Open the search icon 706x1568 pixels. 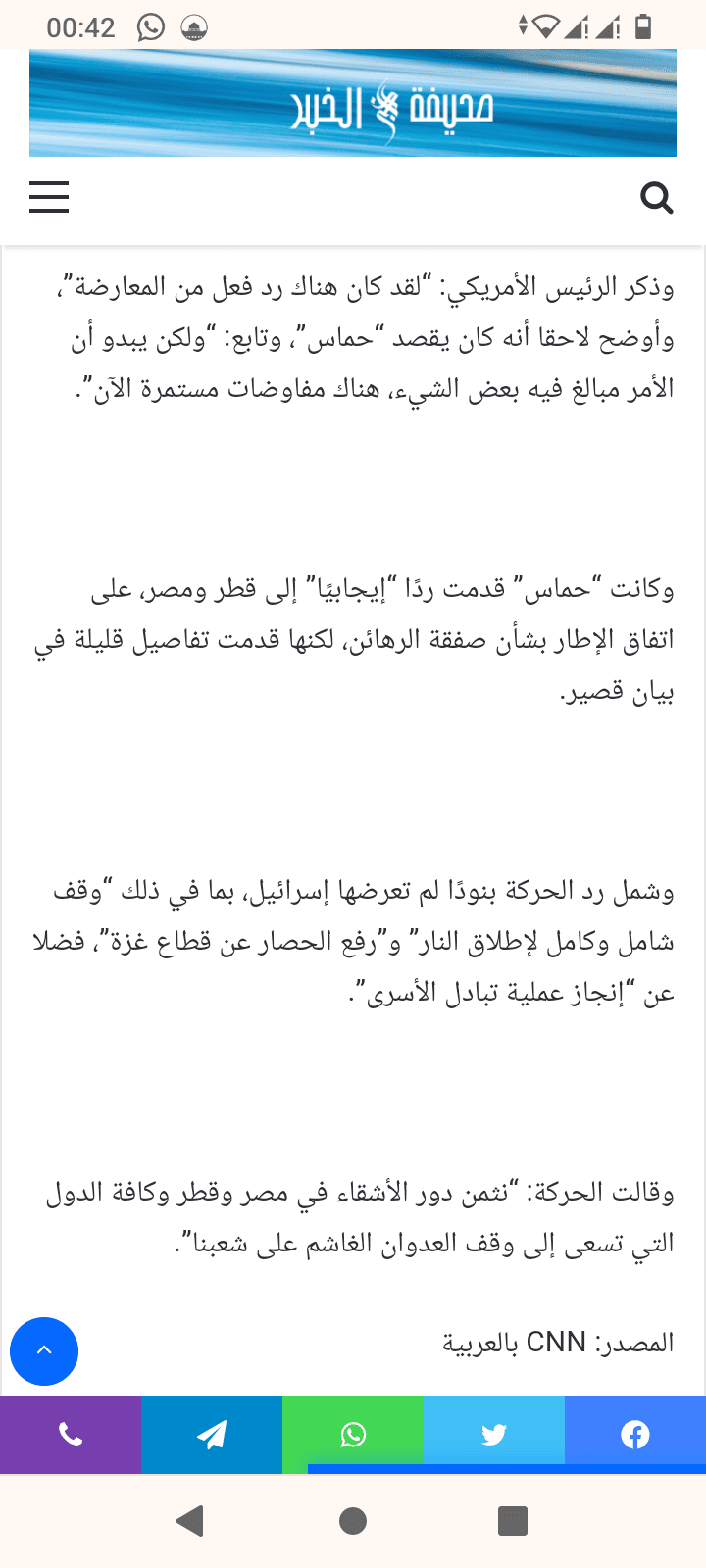656,198
